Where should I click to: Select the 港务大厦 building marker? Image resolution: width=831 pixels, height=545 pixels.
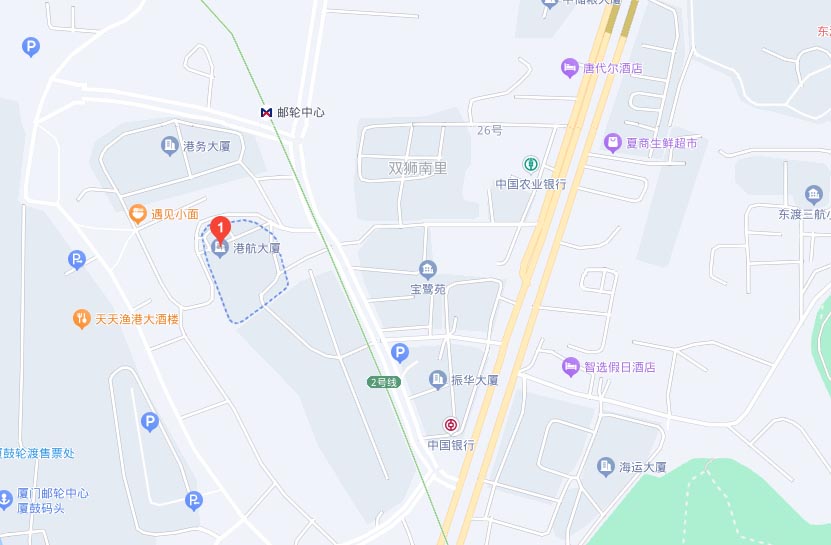[170, 146]
